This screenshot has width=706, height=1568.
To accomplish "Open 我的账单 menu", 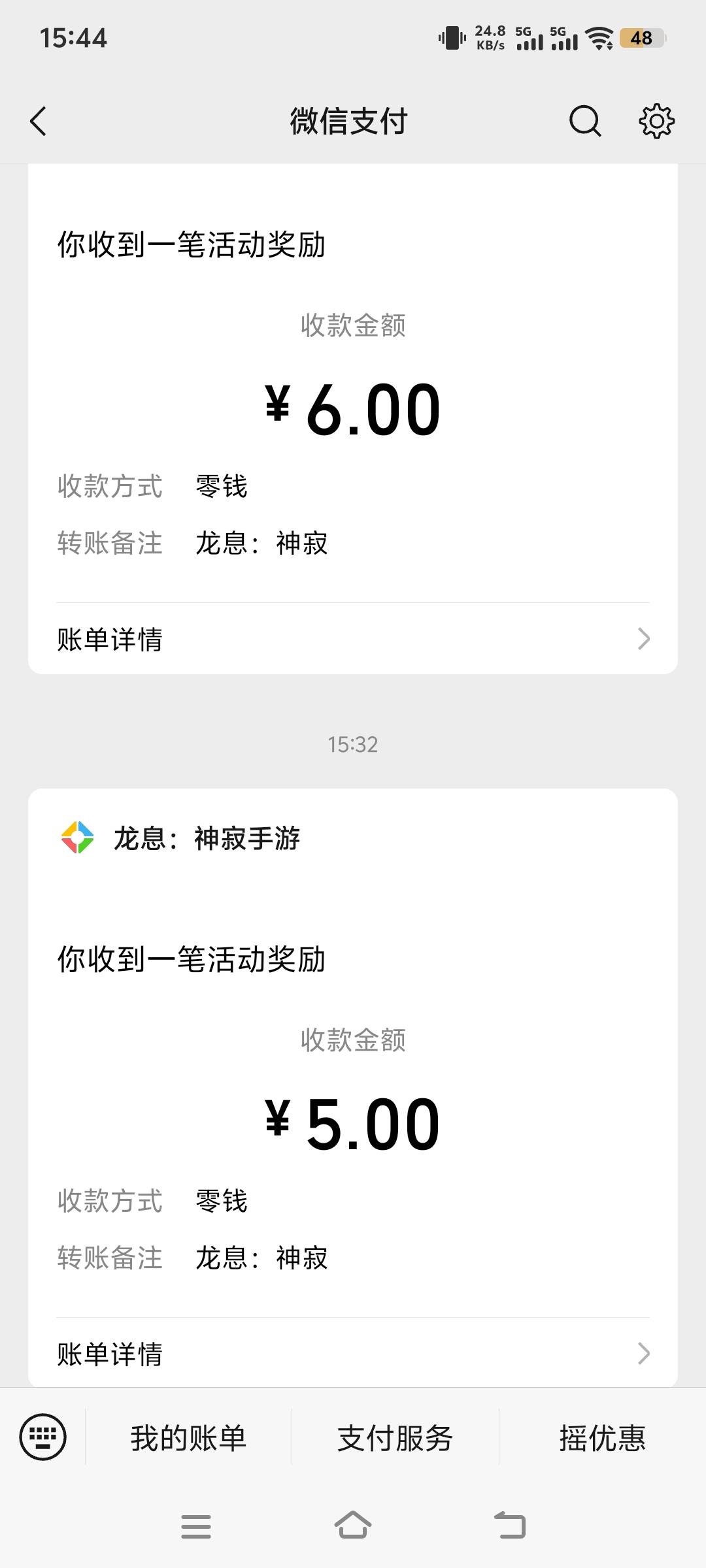I will (x=188, y=1438).
